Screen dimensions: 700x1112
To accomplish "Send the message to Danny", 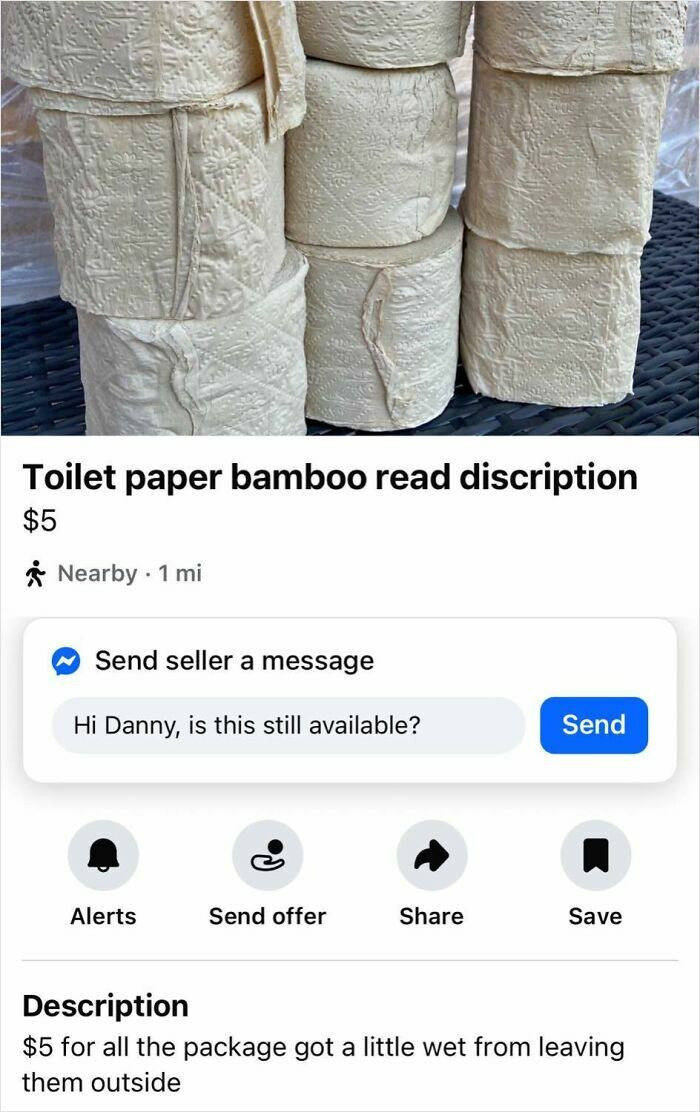I will click(x=594, y=725).
